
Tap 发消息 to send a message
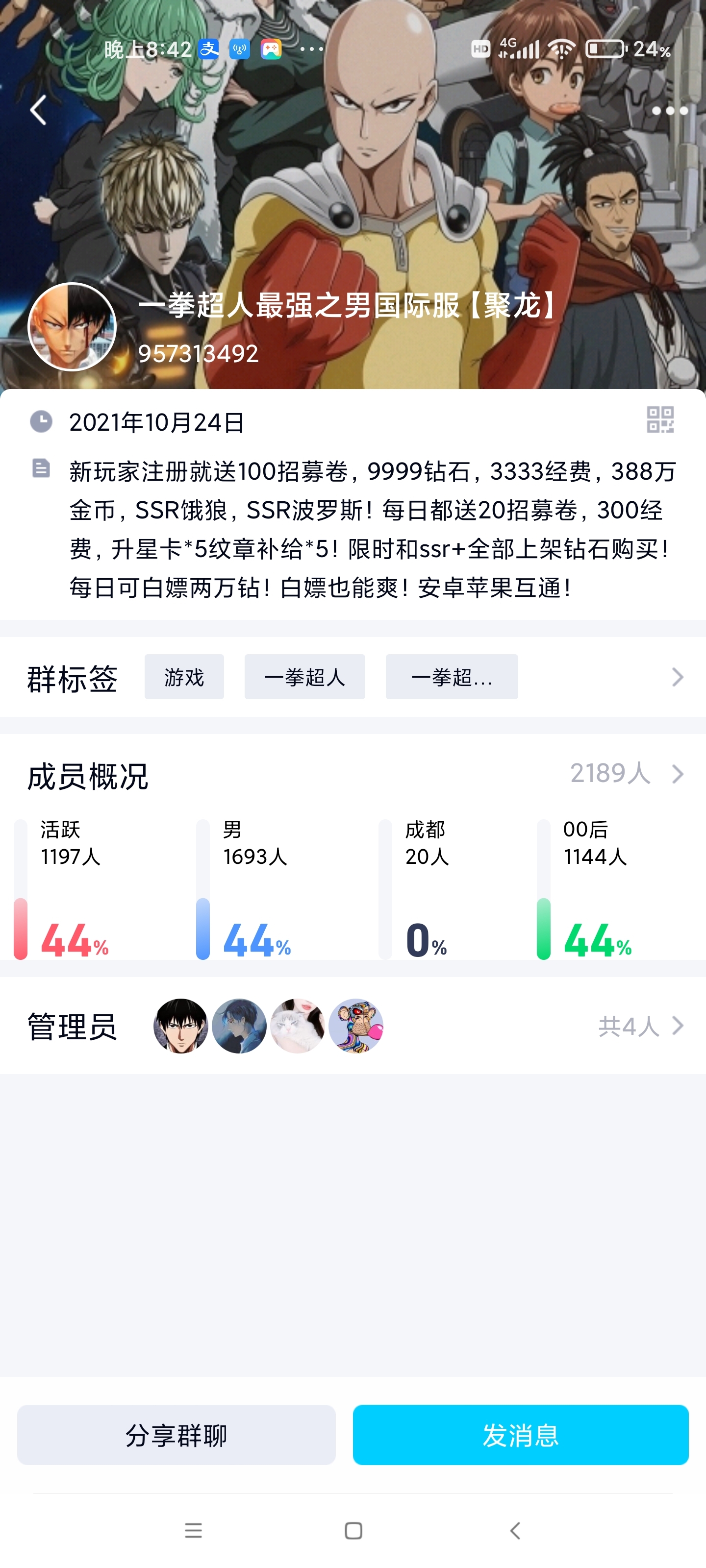[520, 1435]
